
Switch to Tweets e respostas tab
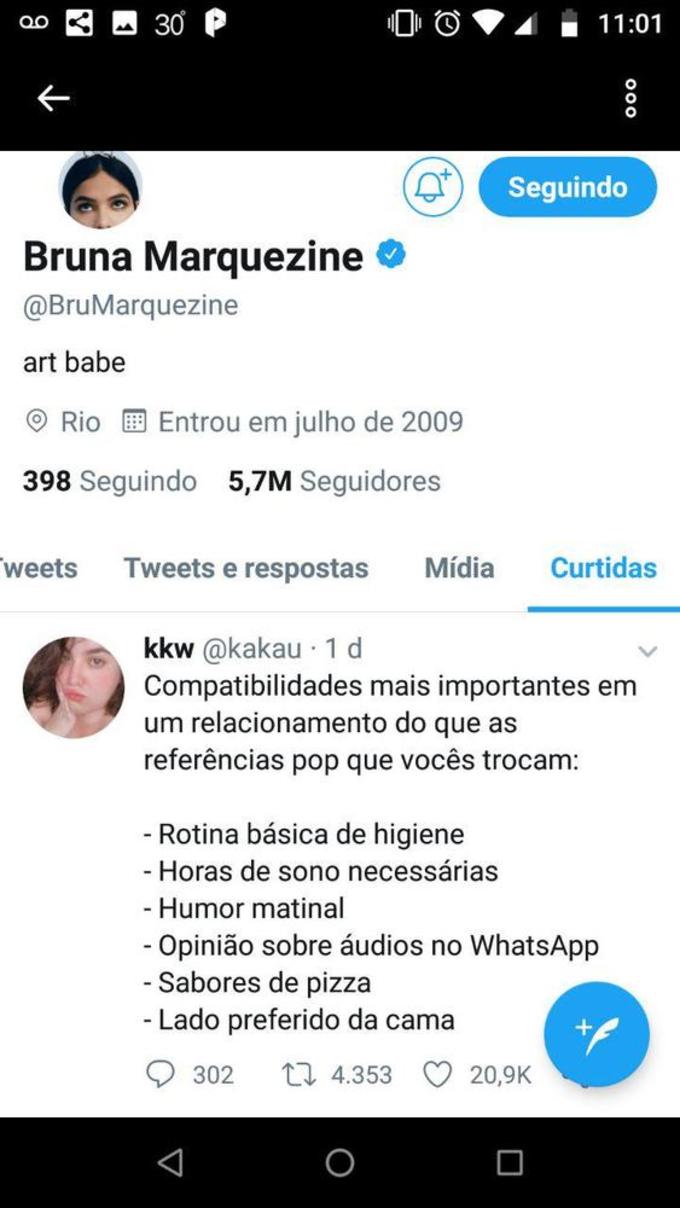tap(246, 568)
